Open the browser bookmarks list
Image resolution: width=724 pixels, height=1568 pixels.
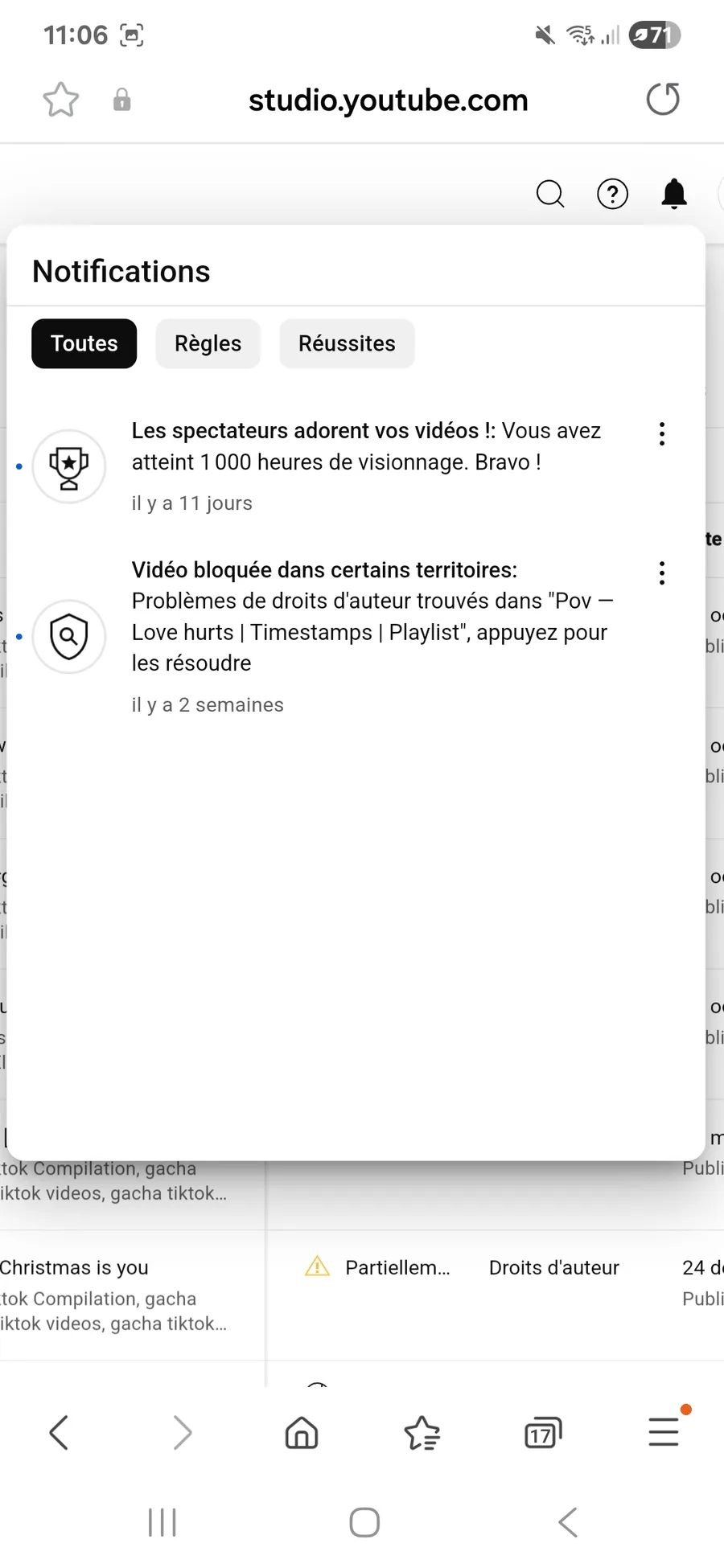click(422, 1432)
